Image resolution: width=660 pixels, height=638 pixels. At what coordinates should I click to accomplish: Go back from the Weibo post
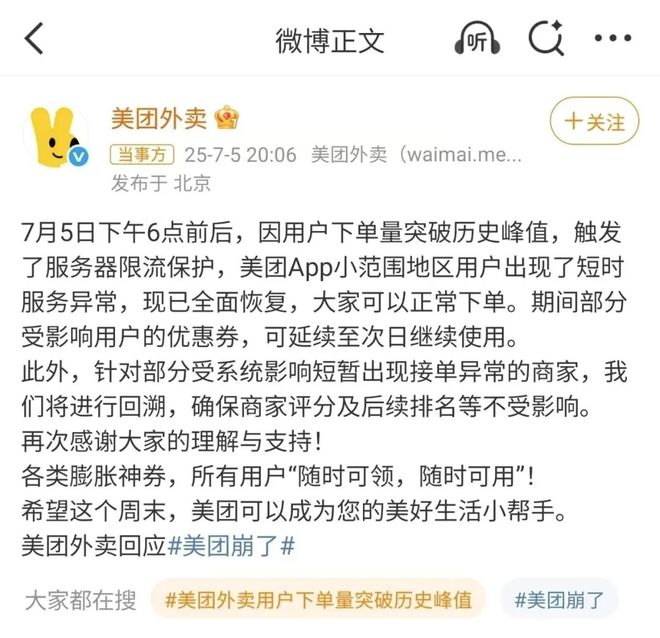(x=34, y=40)
